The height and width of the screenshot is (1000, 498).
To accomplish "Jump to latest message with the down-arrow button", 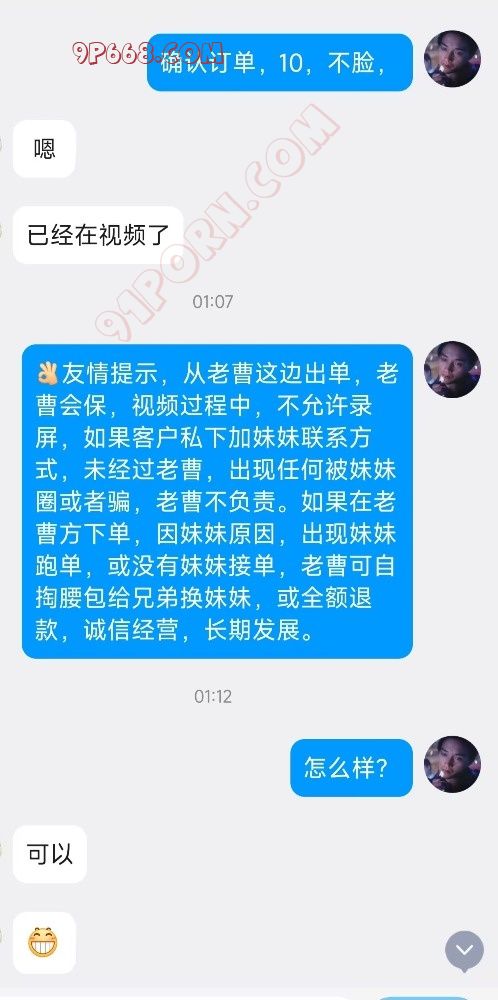I will pos(464,951).
